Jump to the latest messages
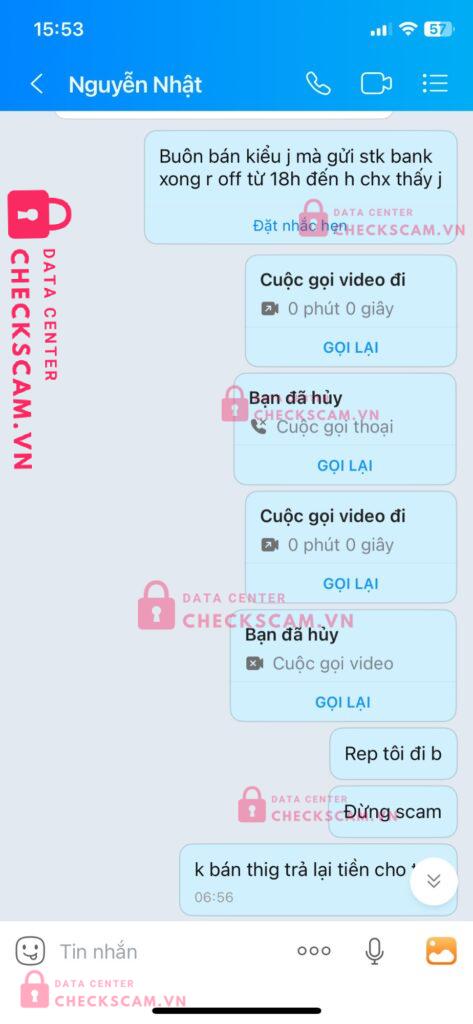Image resolution: width=473 pixels, height=1024 pixels. coord(434,881)
